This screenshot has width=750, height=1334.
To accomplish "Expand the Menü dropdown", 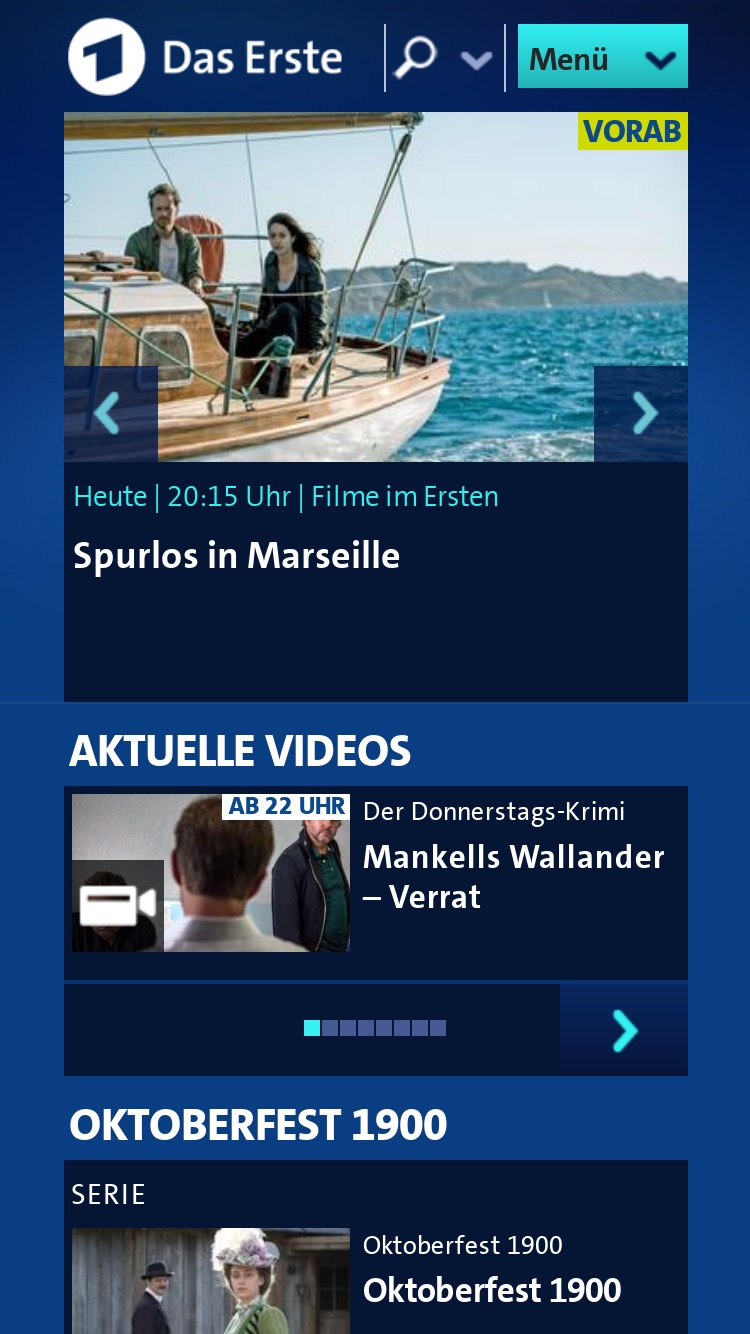I will click(603, 57).
